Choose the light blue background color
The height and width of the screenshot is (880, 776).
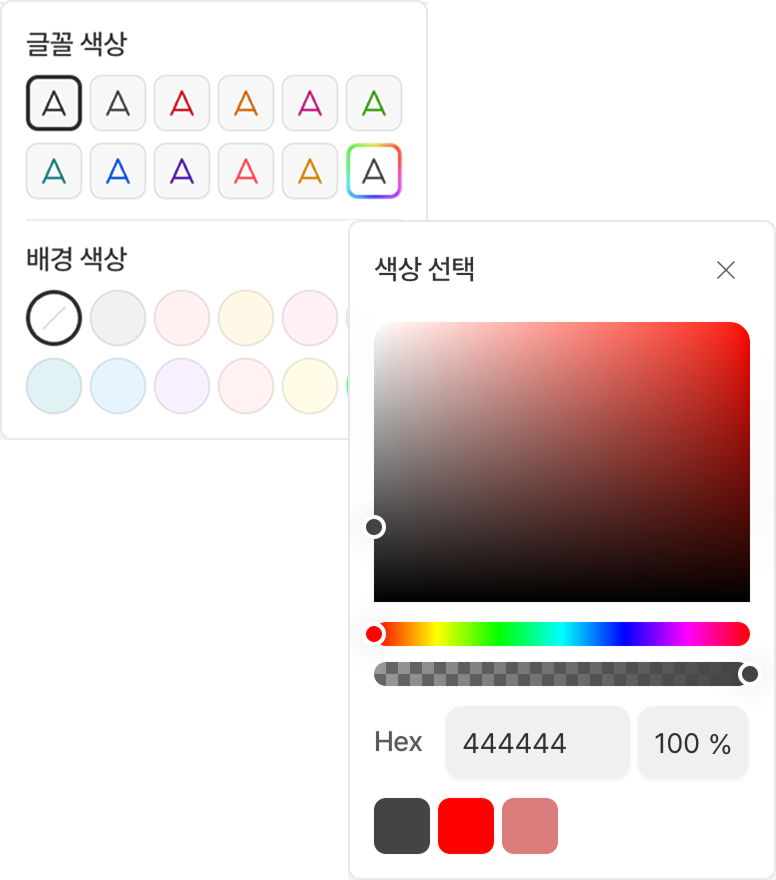click(x=118, y=386)
